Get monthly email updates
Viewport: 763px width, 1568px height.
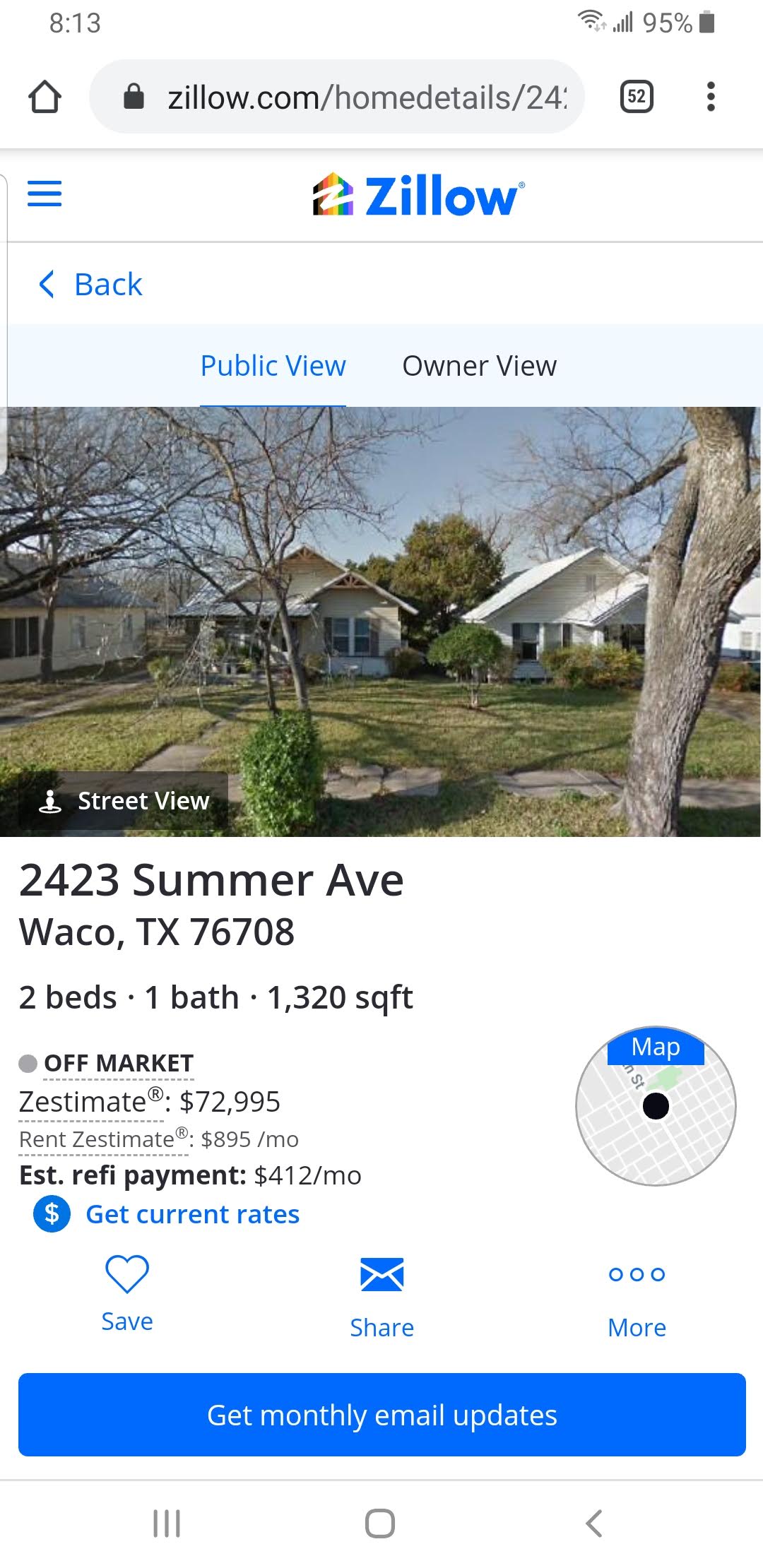point(381,1415)
